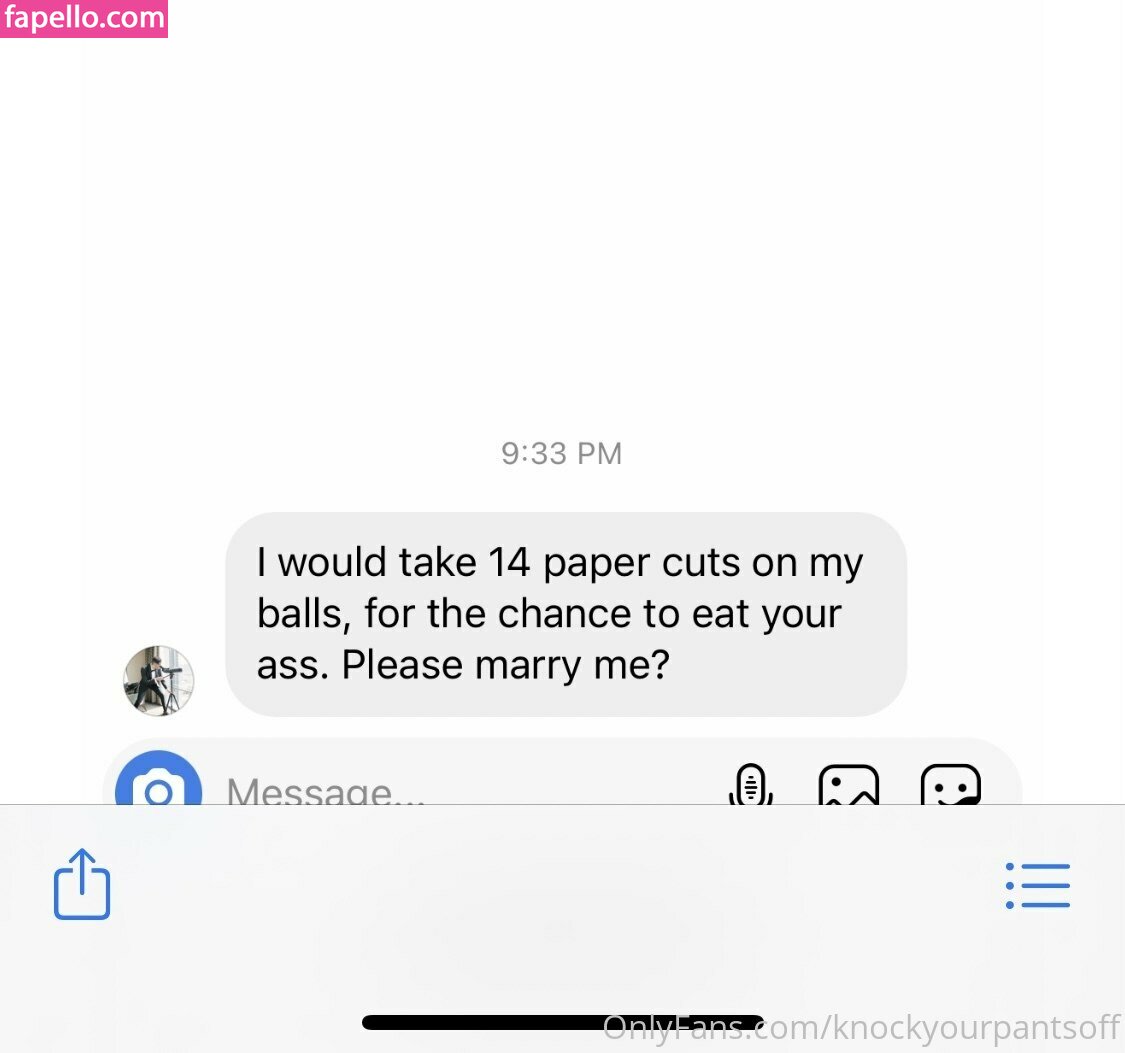The width and height of the screenshot is (1125, 1053).
Task: Open the list view icon
Action: point(1038,886)
